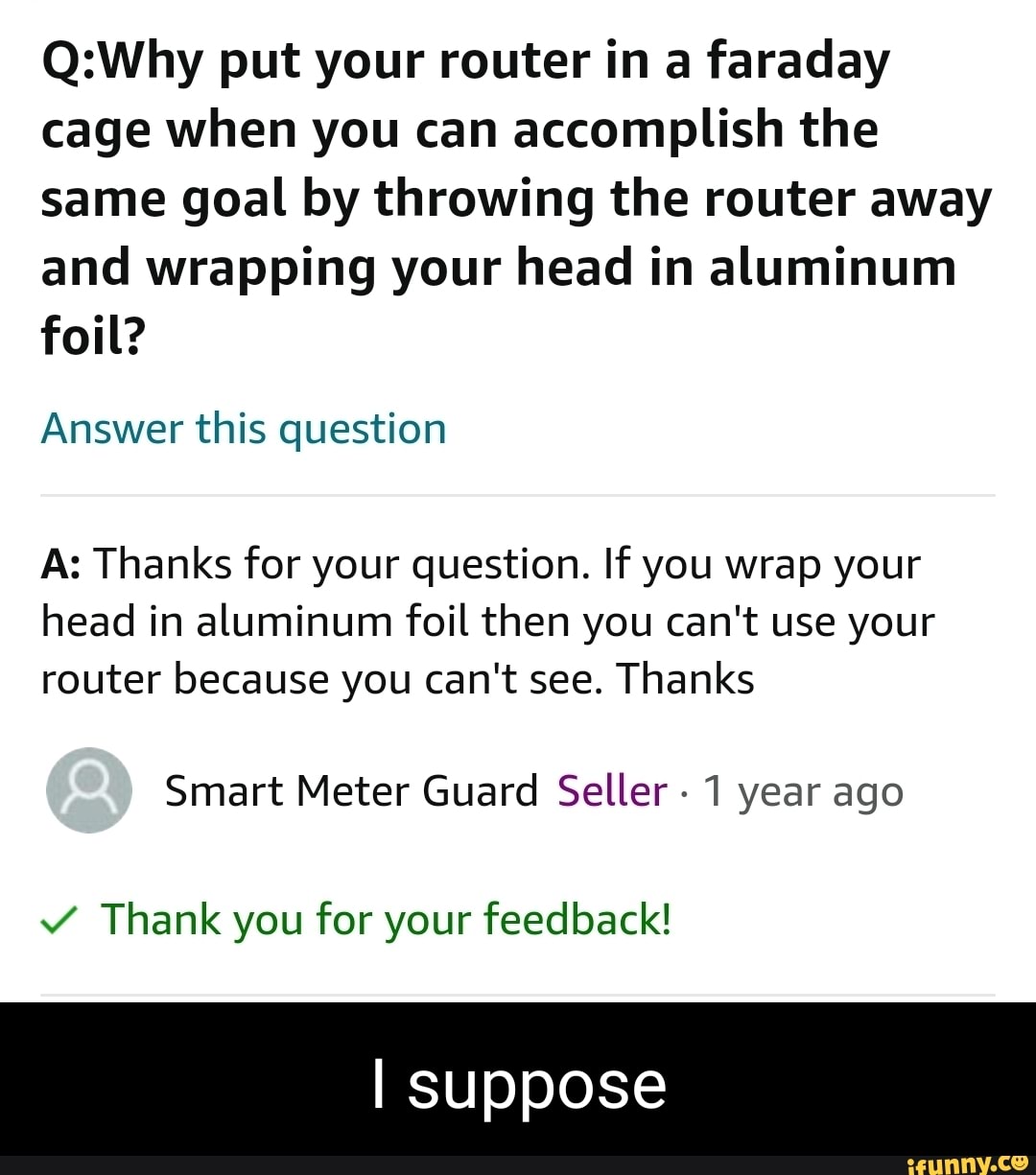Viewport: 1036px width, 1175px height.
Task: Select the circular profile picture placeholder
Action: pyautogui.click(x=88, y=790)
